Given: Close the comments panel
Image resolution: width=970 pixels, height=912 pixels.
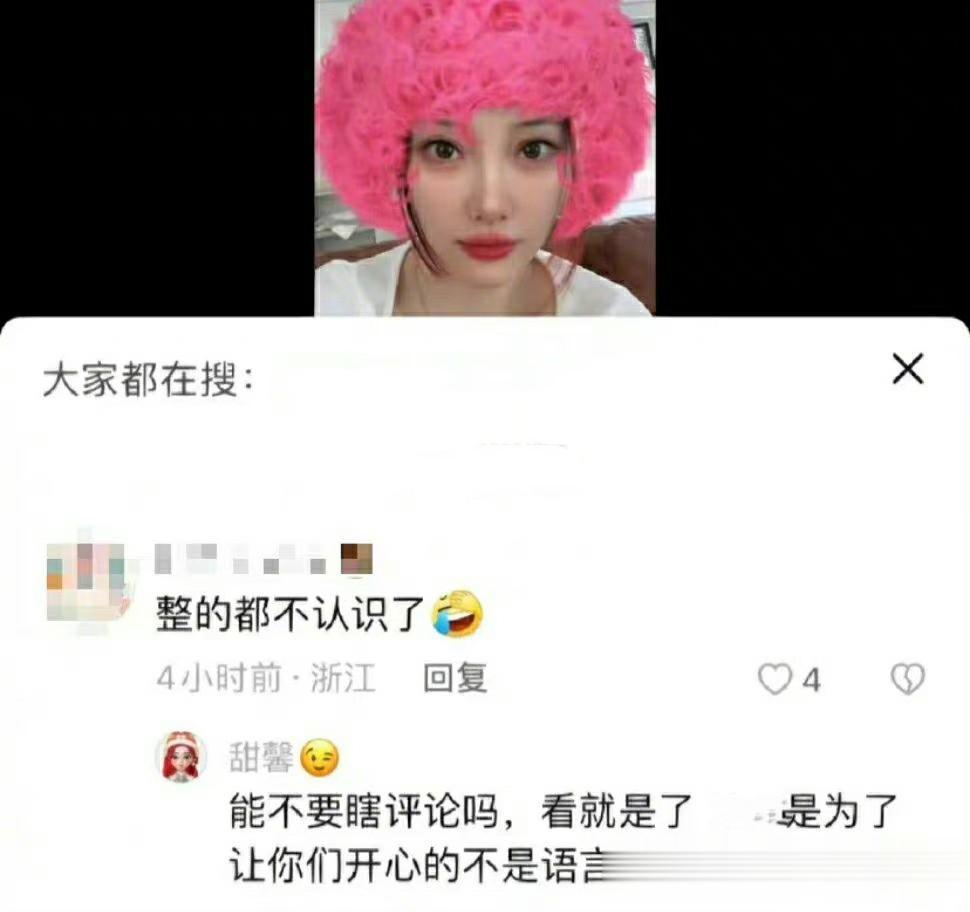Looking at the screenshot, I should (907, 371).
